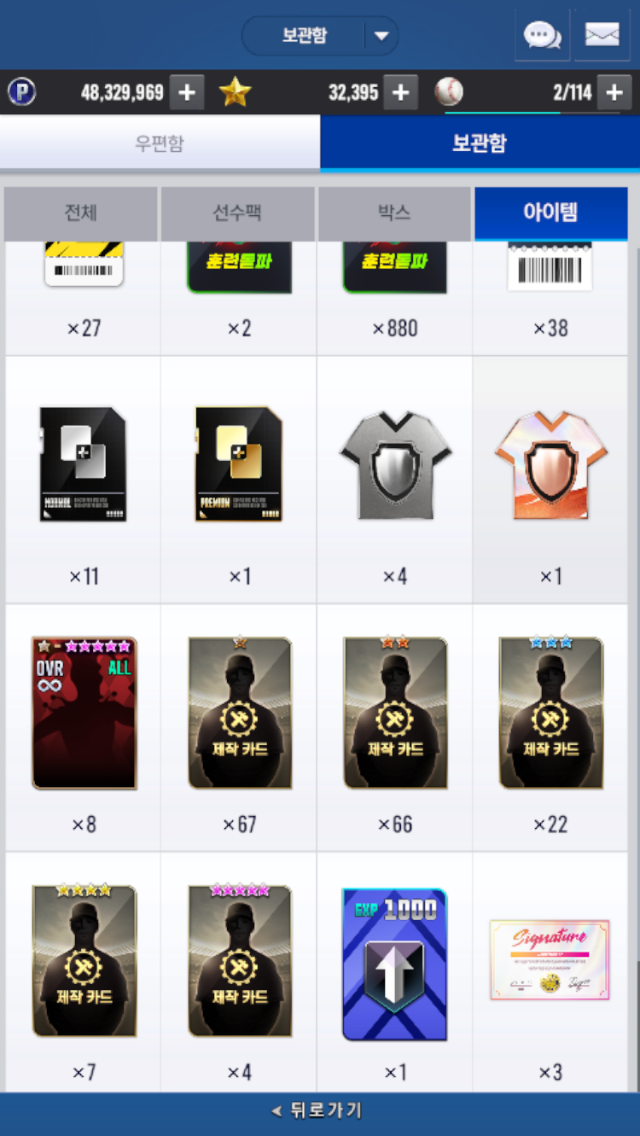Image resolution: width=640 pixels, height=1136 pixels.
Task: Add more baseballs with the plus button
Action: click(x=612, y=93)
